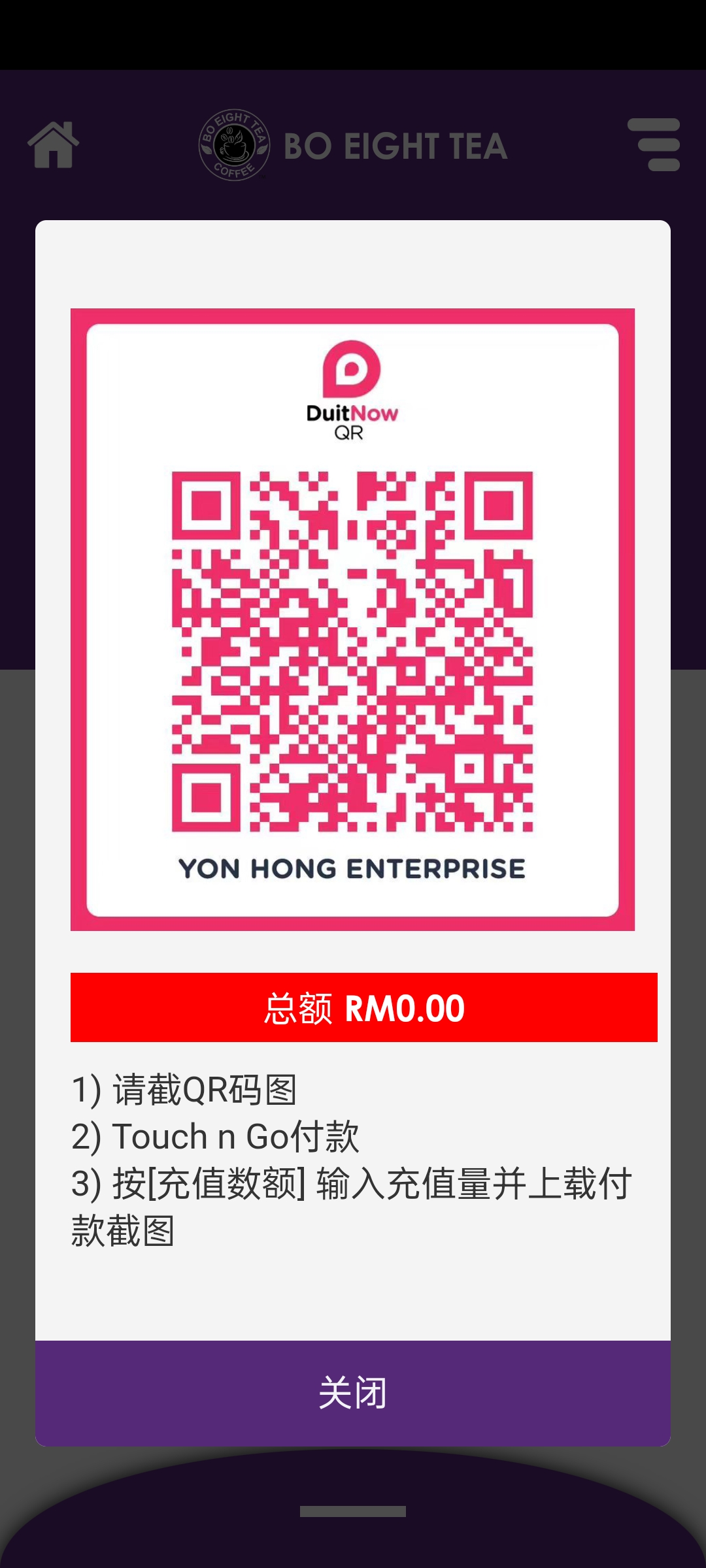
Task: Open the hamburger menu
Action: (x=654, y=145)
